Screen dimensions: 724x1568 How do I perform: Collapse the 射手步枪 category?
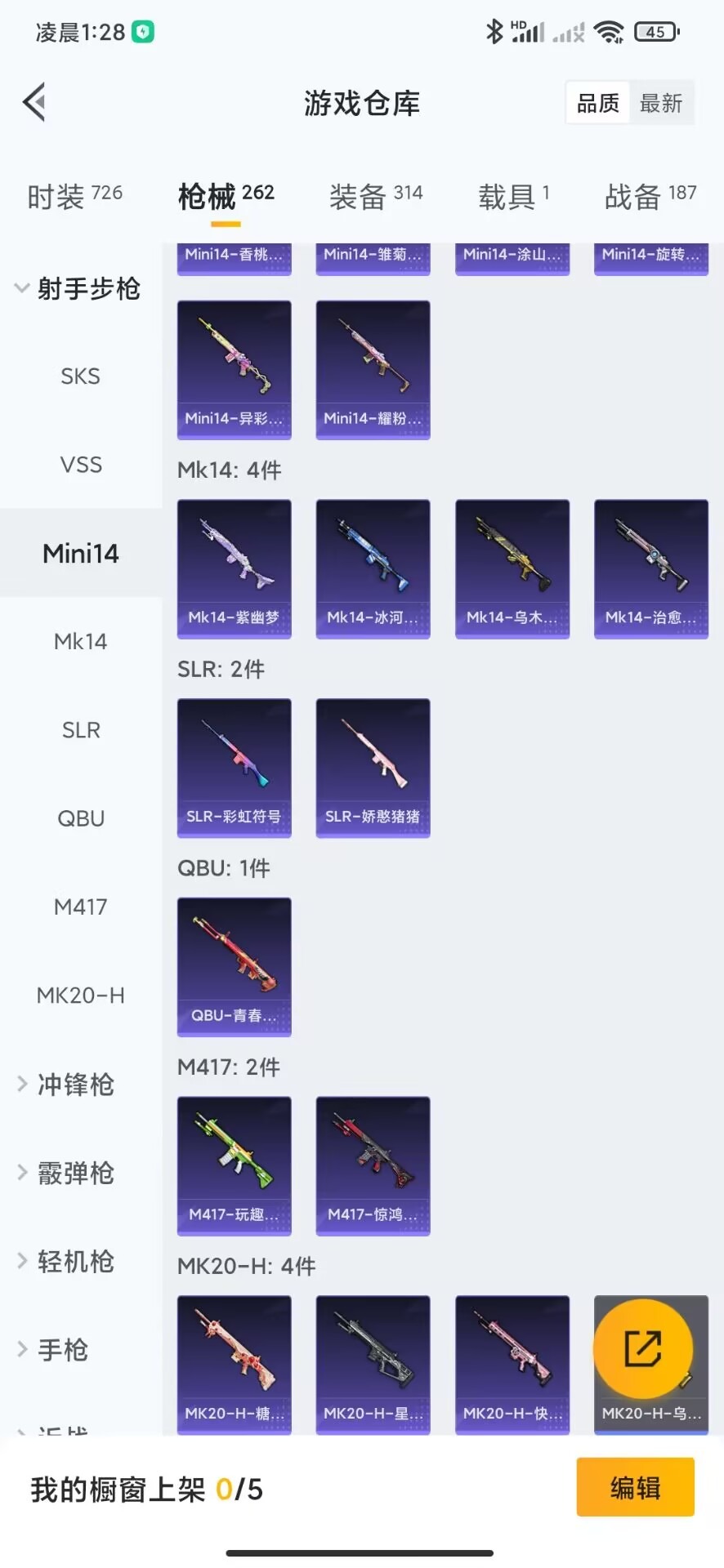78,288
